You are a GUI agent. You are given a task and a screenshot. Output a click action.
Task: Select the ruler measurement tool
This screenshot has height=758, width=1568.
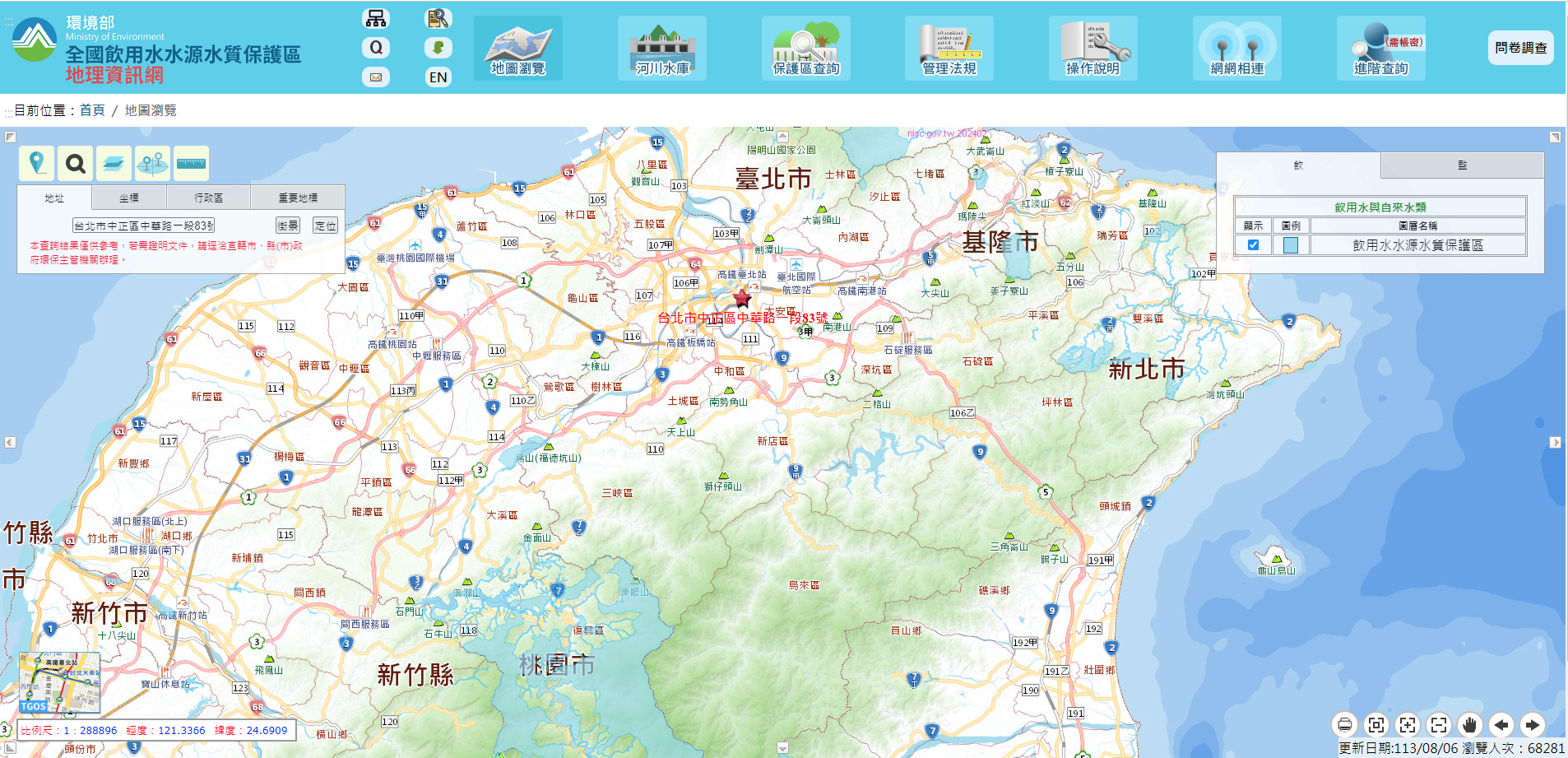[x=191, y=164]
